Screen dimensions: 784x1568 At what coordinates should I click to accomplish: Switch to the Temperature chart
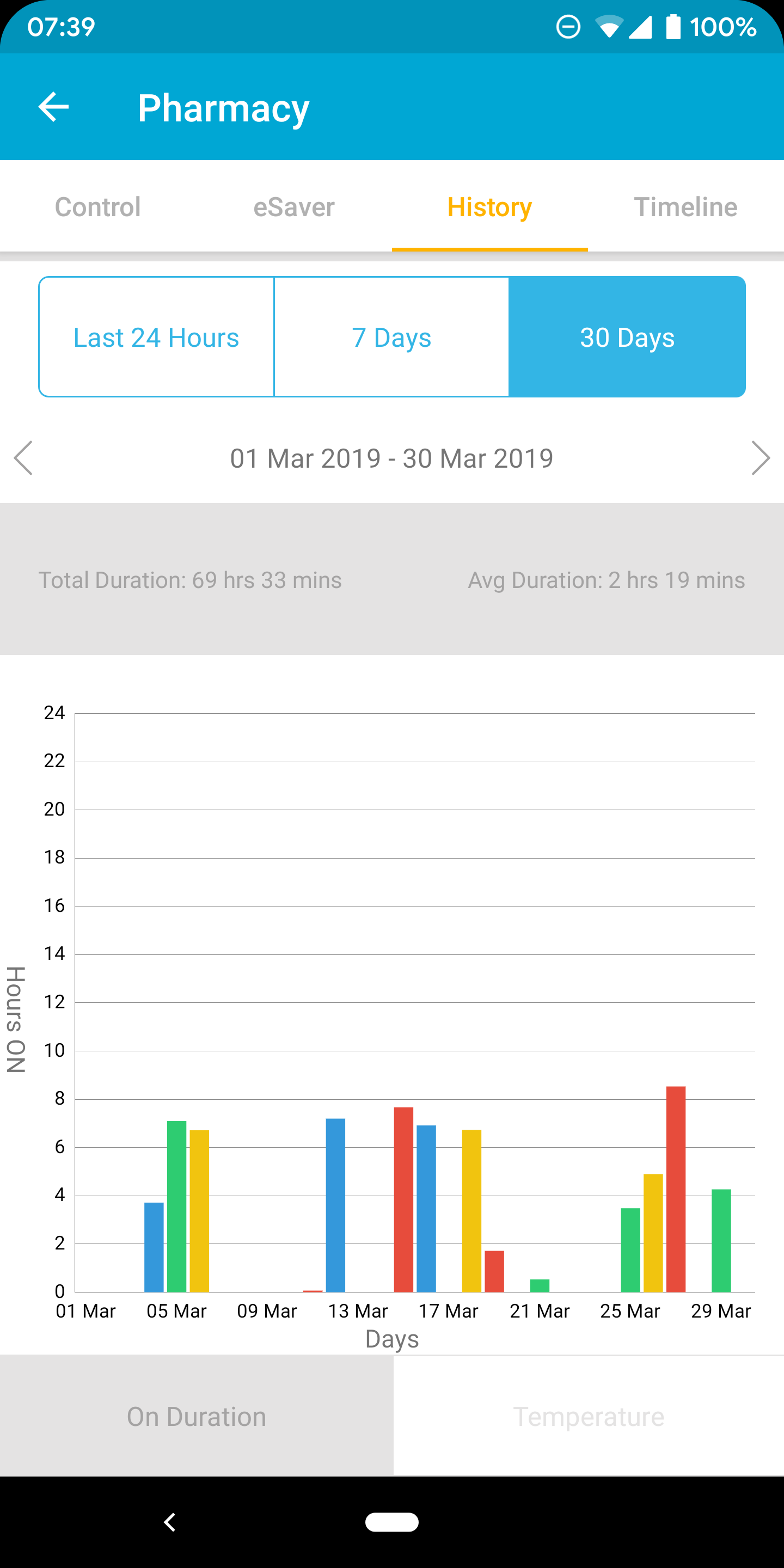coord(589,1417)
